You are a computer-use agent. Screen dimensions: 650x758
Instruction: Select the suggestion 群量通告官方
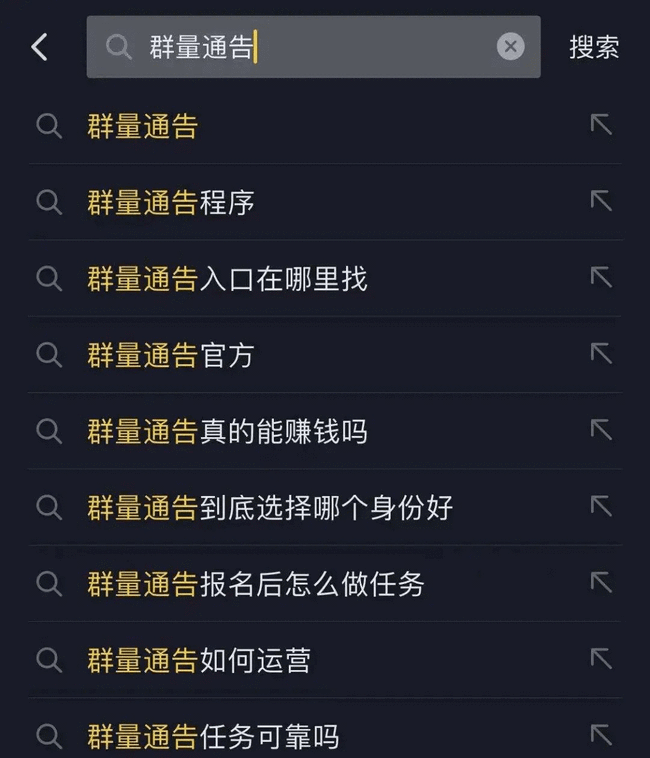[x=171, y=354]
